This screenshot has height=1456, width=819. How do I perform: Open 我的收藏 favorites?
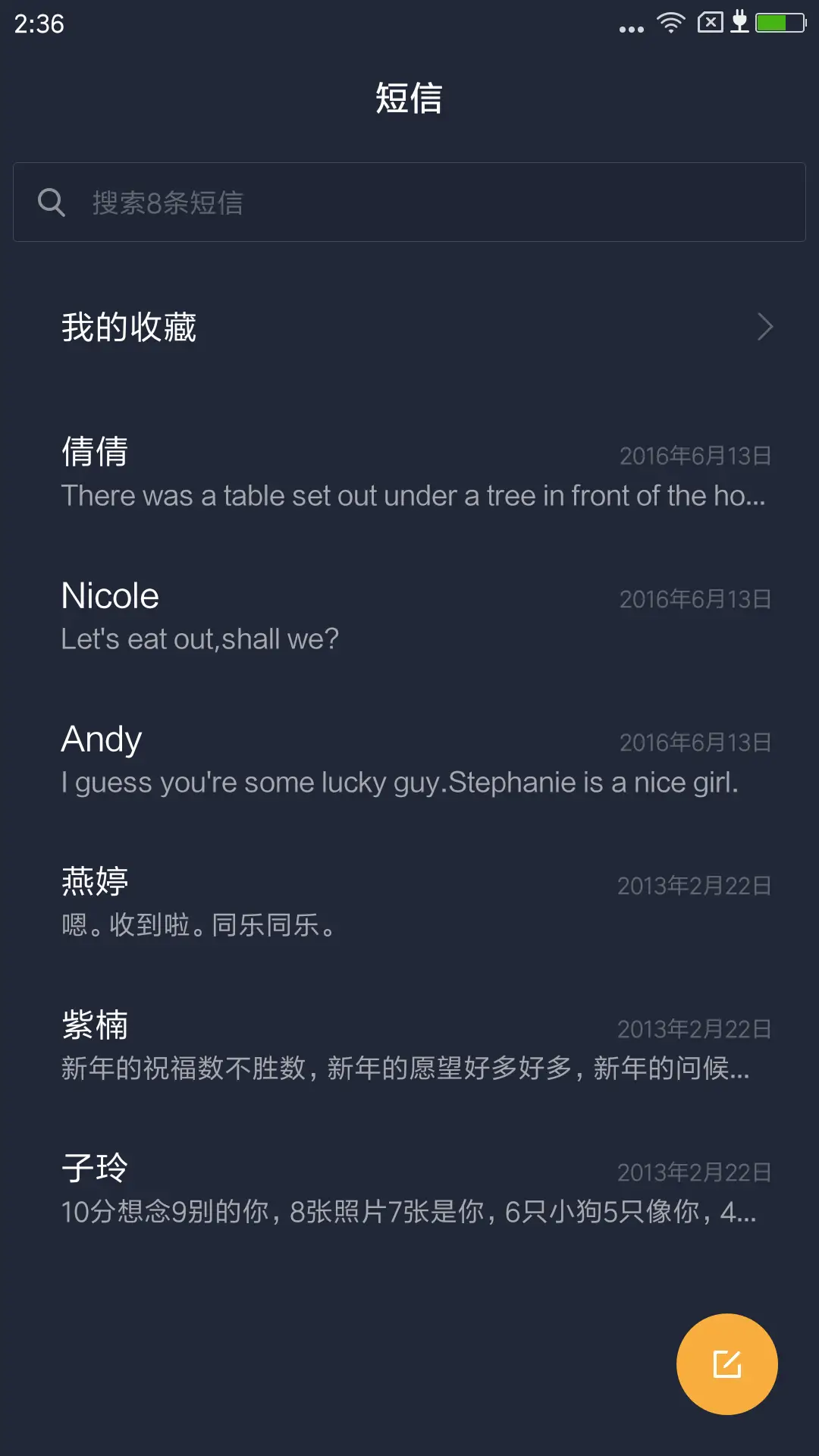(x=409, y=328)
